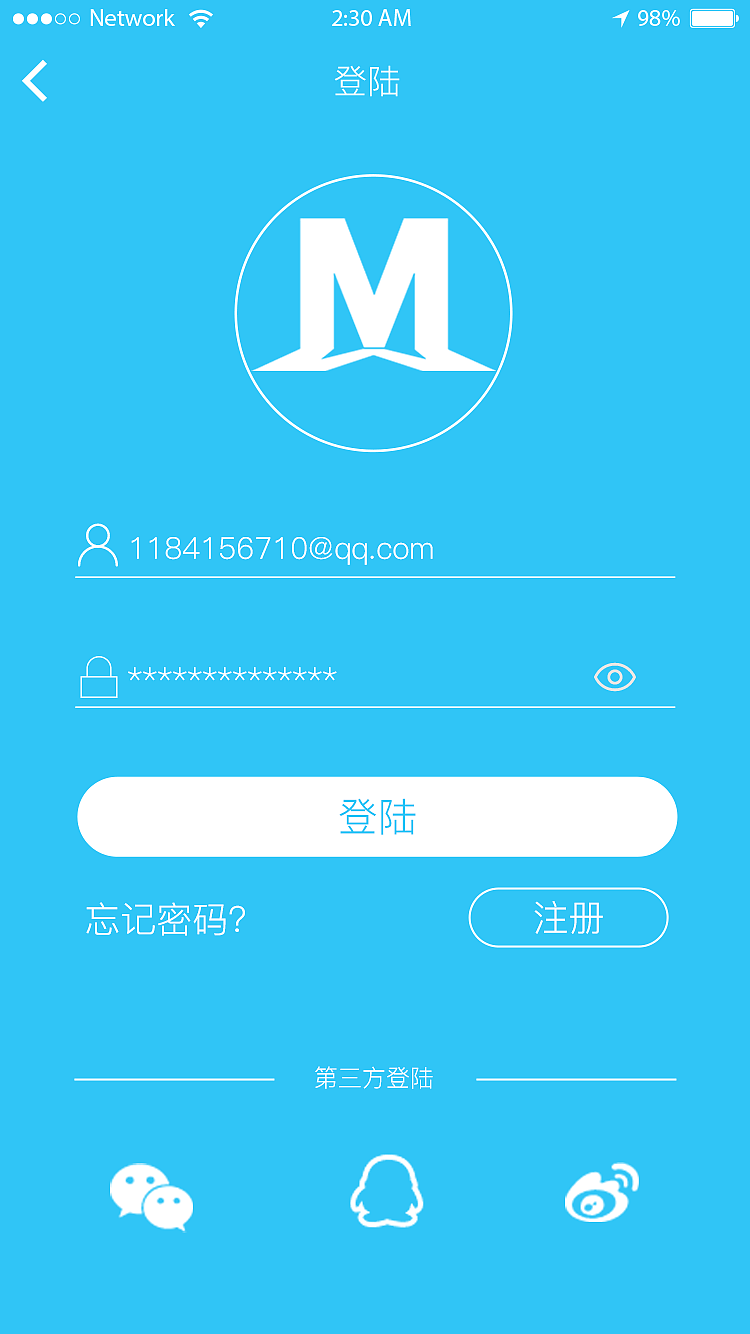Click the back arrow to return
Screen dimensions: 750x1334
tap(34, 81)
